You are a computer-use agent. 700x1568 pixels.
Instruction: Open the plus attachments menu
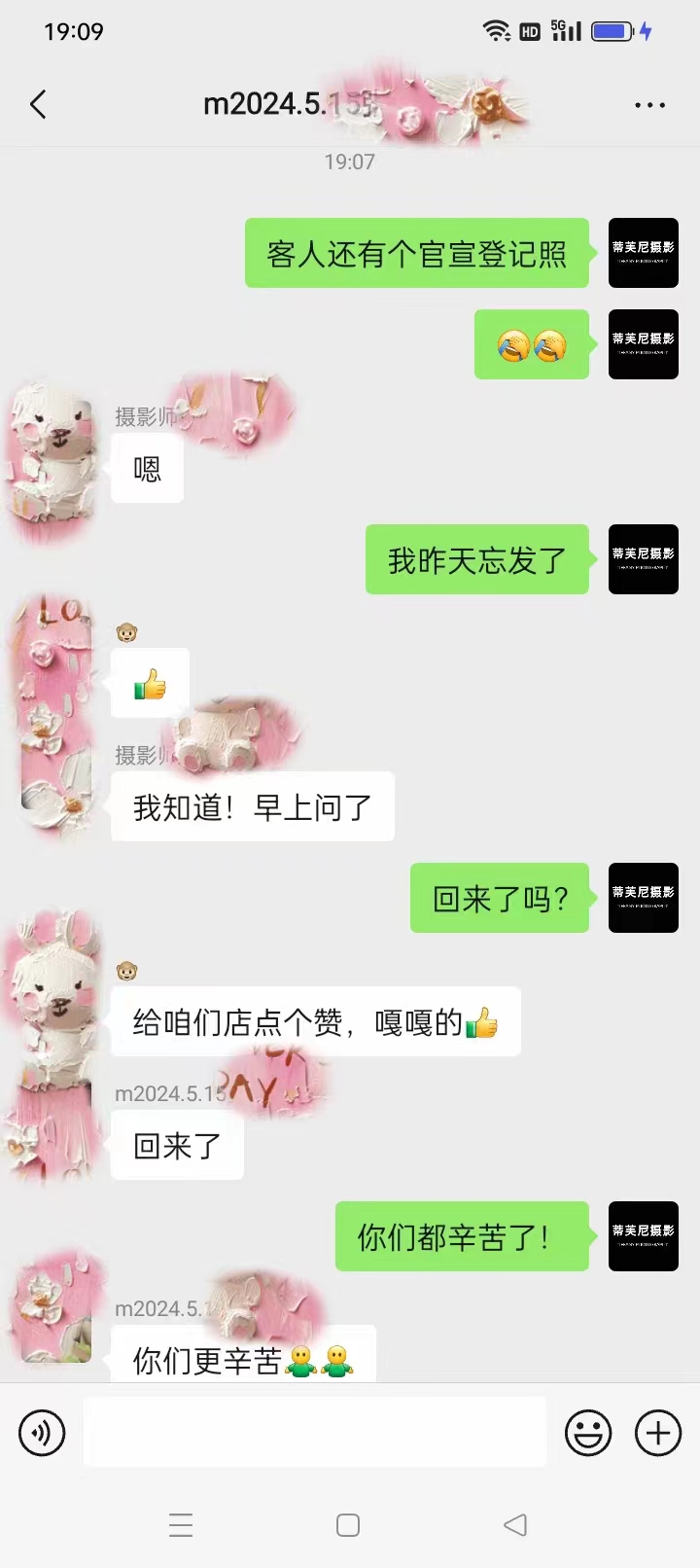point(658,1433)
